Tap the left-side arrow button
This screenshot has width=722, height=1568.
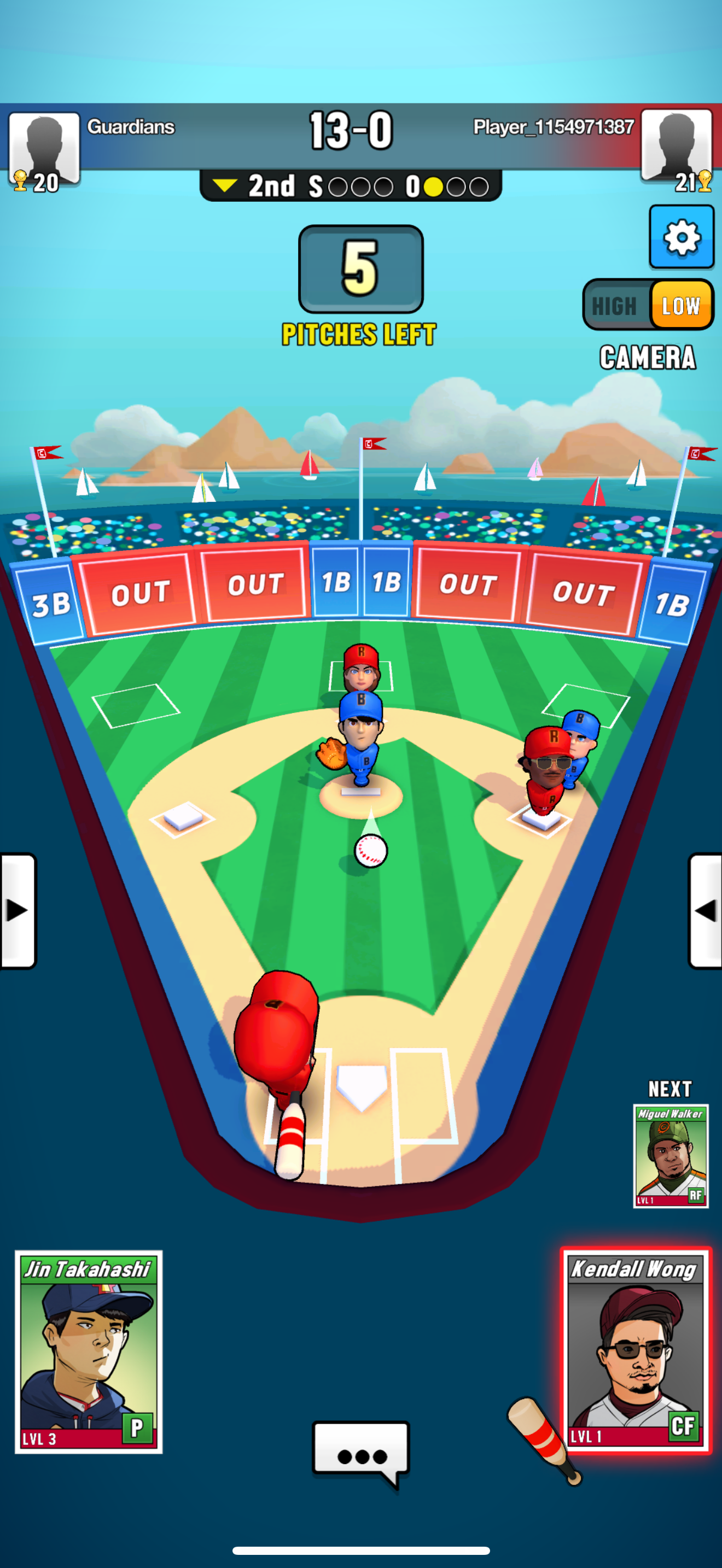tap(18, 911)
